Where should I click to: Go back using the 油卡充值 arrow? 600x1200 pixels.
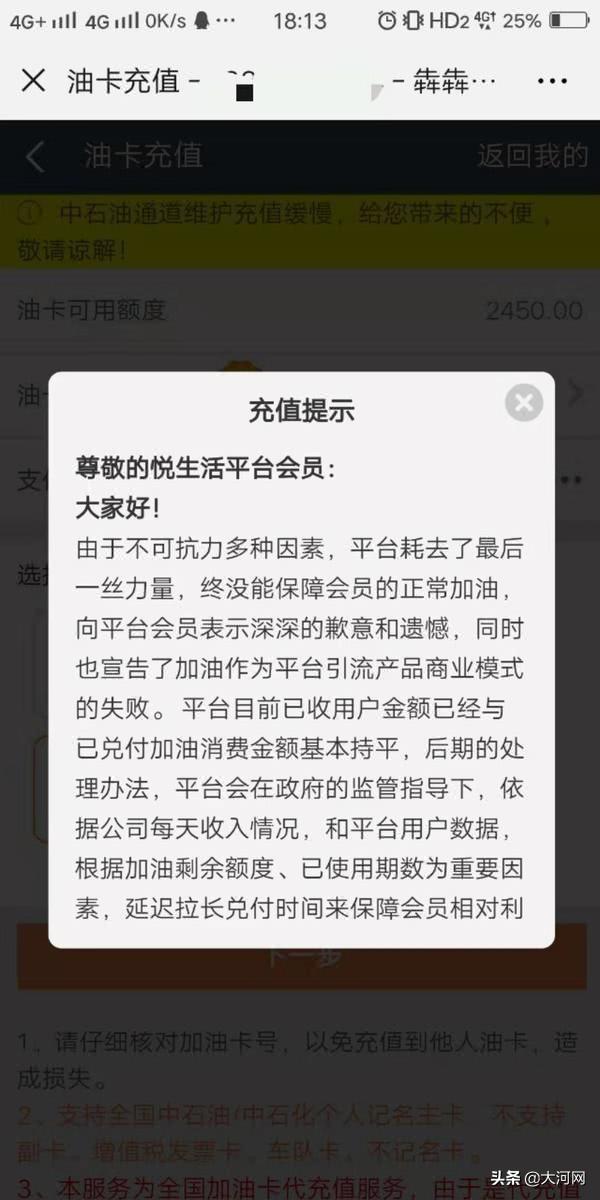point(35,156)
